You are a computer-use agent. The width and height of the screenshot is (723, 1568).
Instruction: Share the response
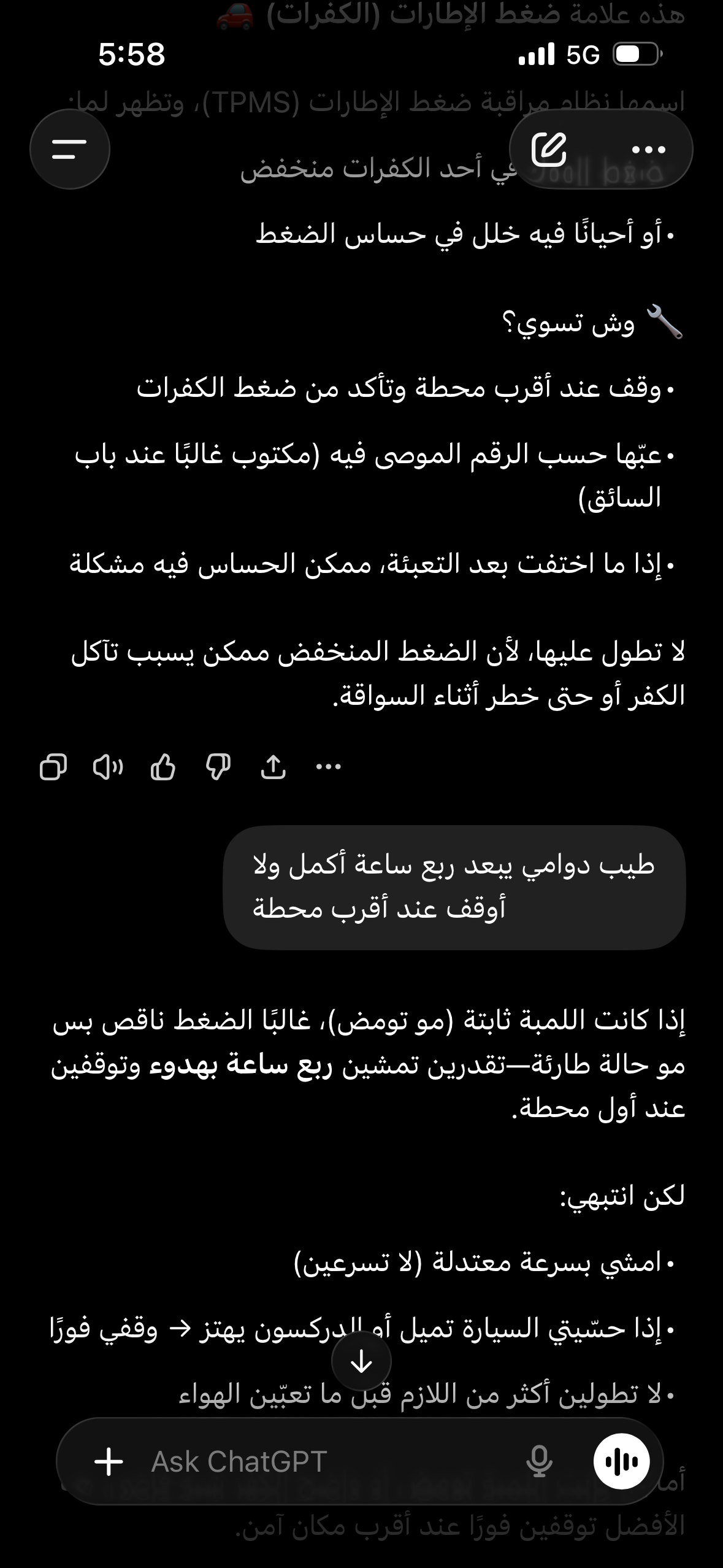tap(274, 767)
